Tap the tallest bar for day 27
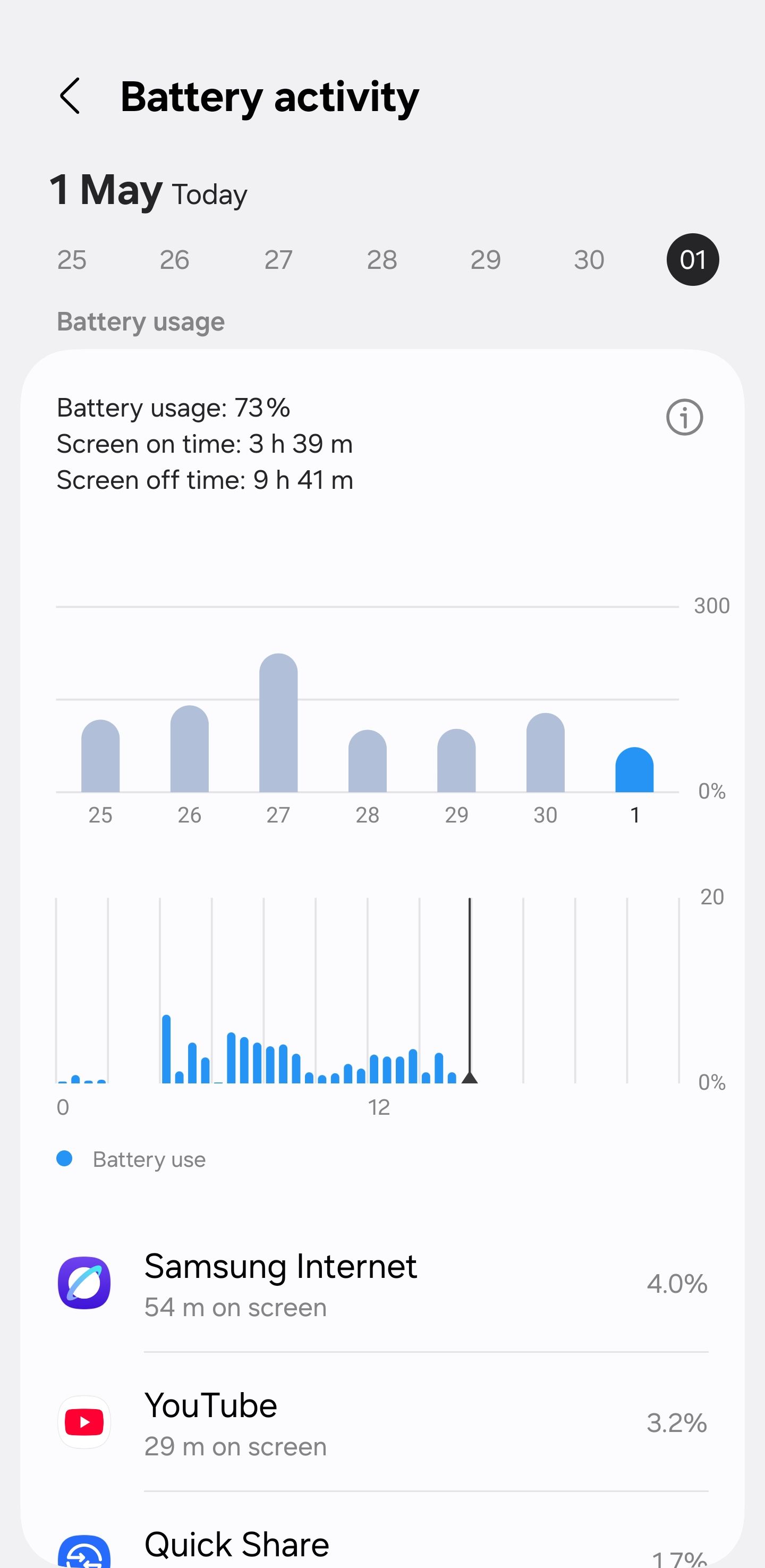Screen dimensions: 765x1568 tap(278, 724)
